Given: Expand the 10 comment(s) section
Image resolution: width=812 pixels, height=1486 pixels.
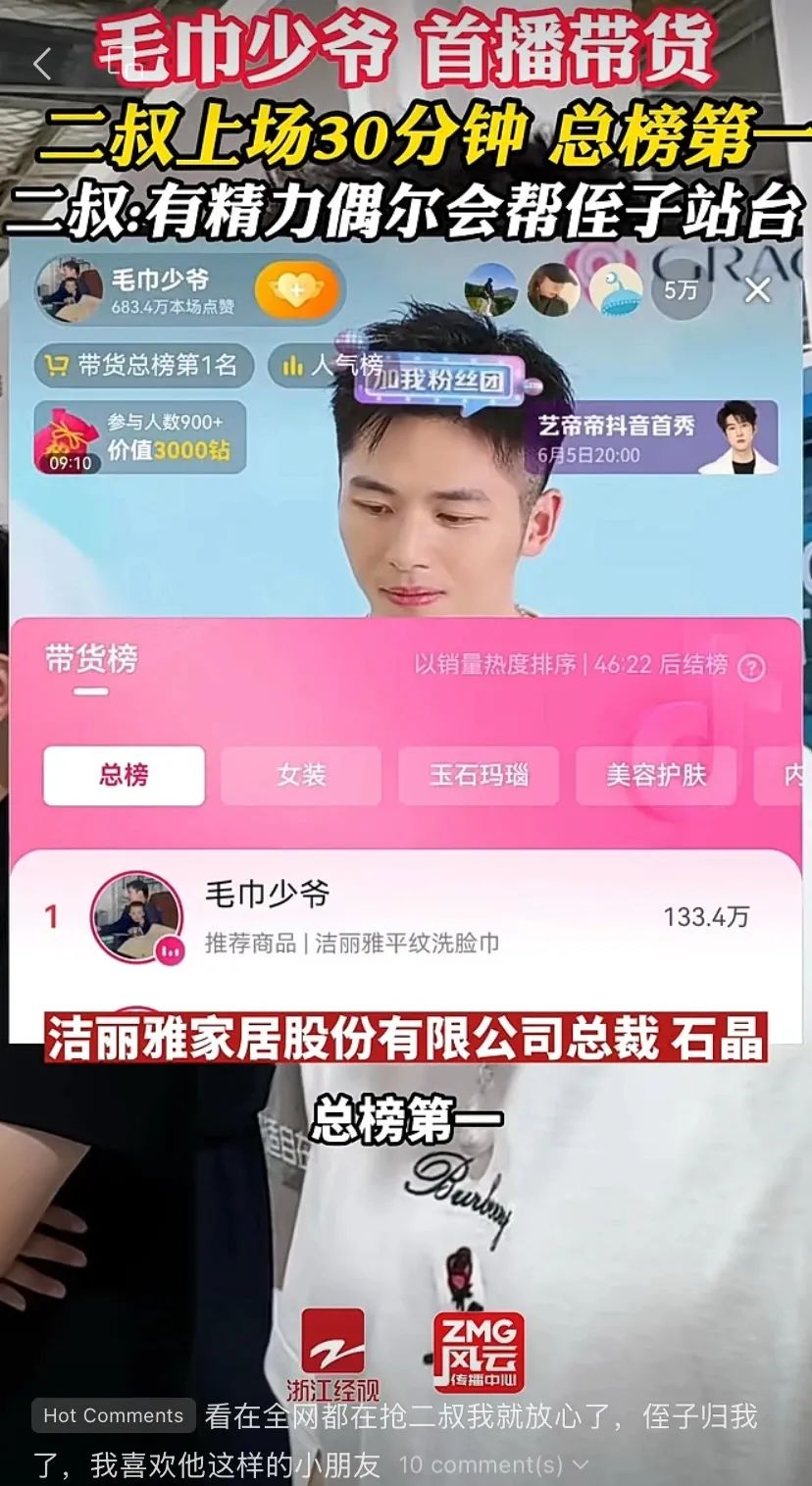Looking at the screenshot, I should pyautogui.click(x=494, y=1464).
